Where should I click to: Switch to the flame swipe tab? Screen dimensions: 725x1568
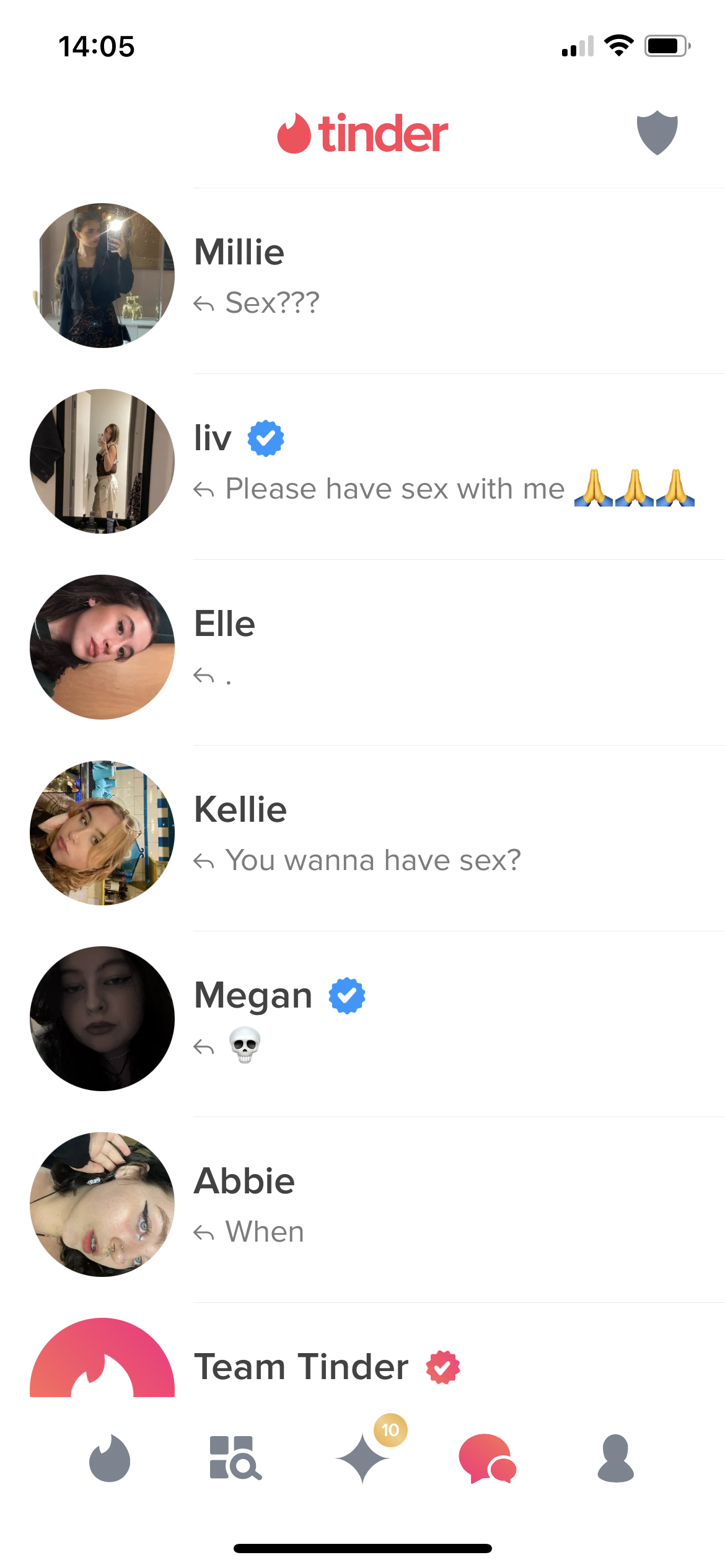110,1458
